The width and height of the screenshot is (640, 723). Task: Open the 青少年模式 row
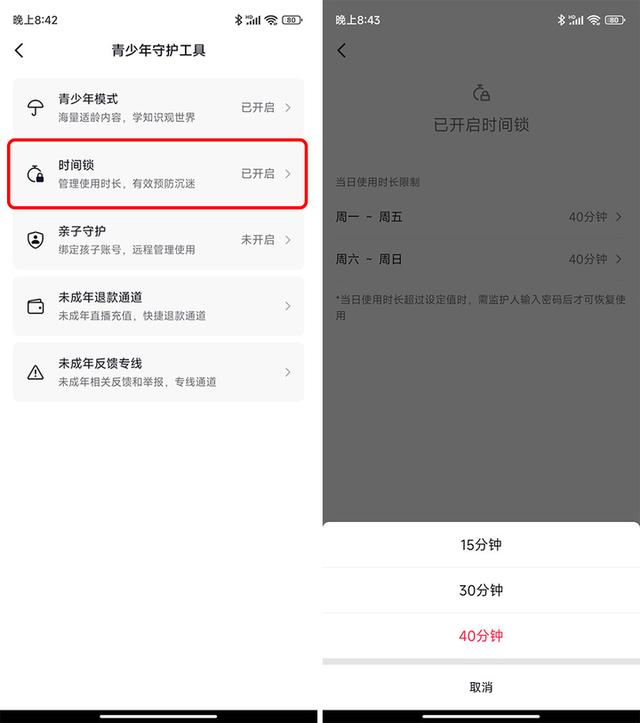[x=158, y=107]
